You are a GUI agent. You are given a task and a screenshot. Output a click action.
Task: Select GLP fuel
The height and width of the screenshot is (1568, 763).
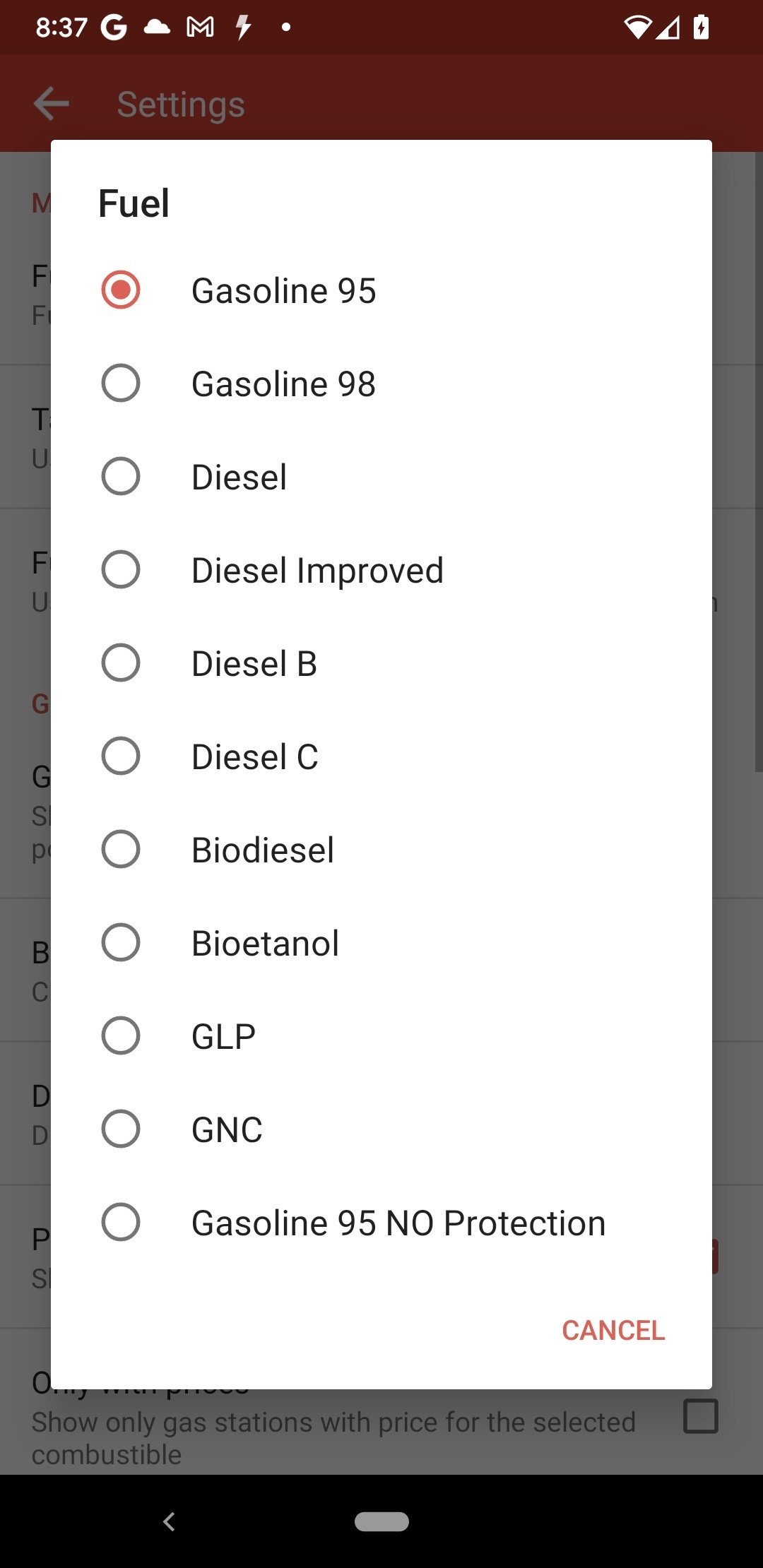pyautogui.click(x=381, y=1036)
